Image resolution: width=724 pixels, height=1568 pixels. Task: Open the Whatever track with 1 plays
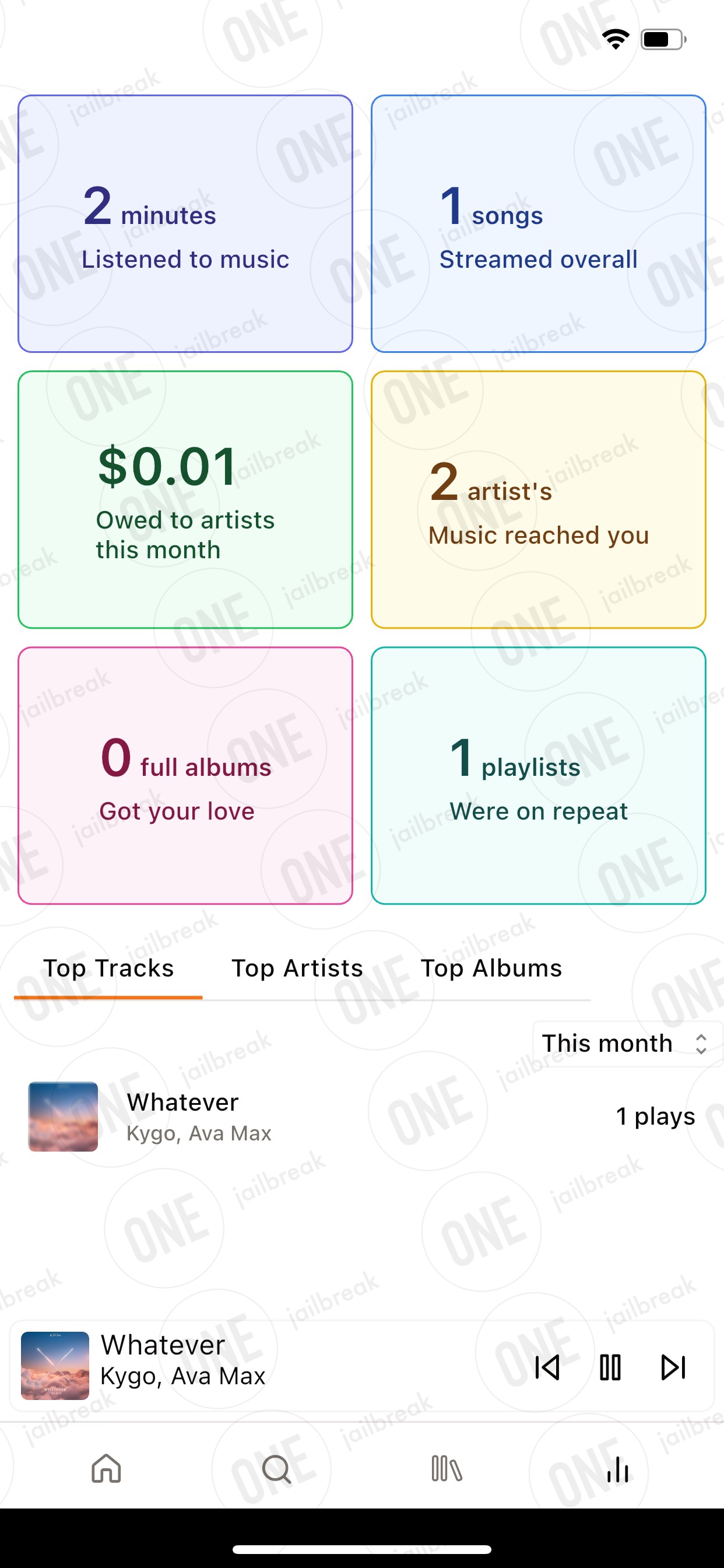pos(362,1116)
